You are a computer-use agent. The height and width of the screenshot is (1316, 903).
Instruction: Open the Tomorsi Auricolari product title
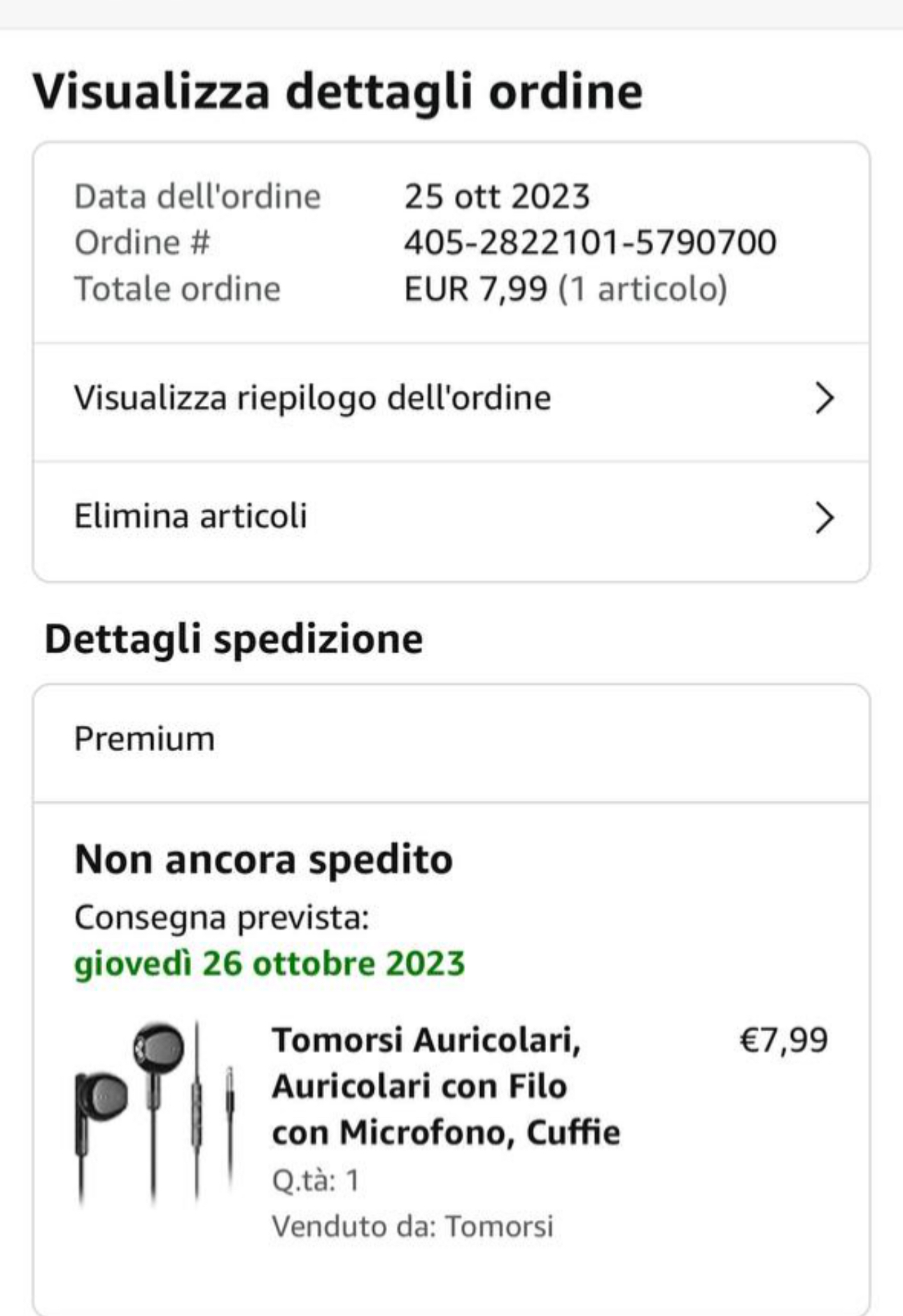click(x=445, y=1086)
